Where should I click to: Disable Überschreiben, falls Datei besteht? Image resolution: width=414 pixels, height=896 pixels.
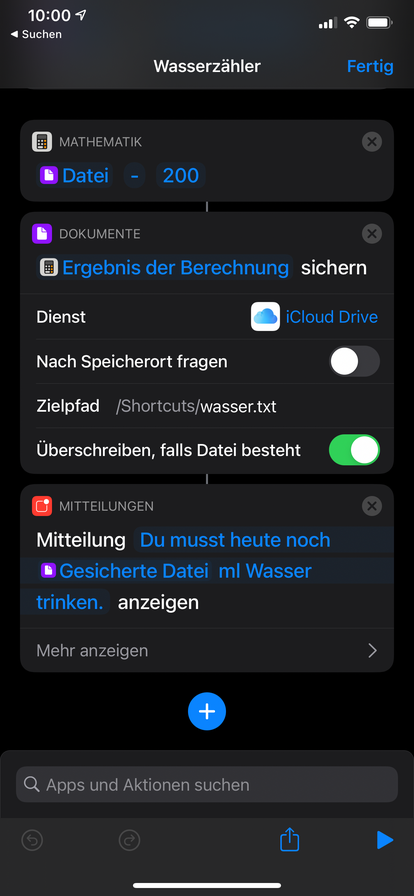pyautogui.click(x=354, y=450)
